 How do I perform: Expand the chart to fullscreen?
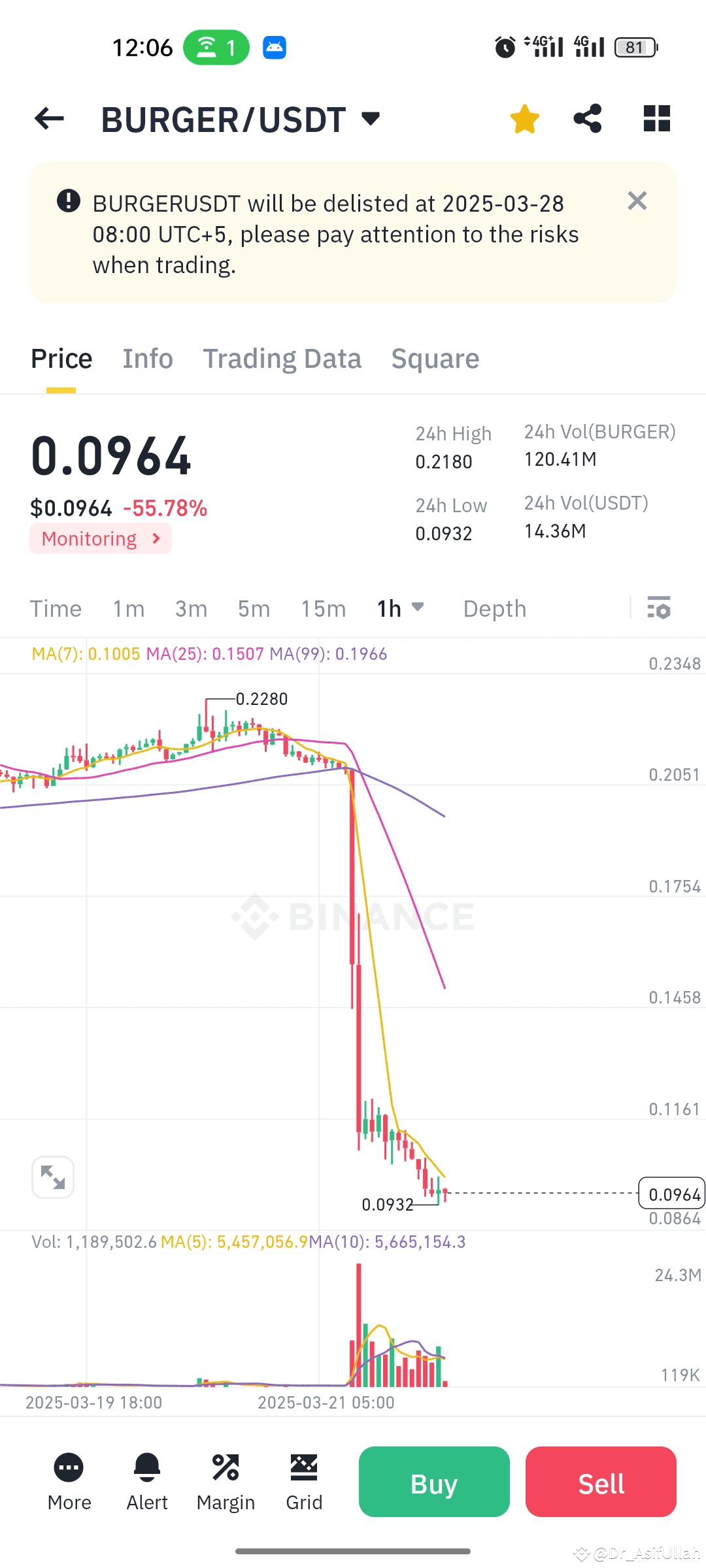point(53,1177)
